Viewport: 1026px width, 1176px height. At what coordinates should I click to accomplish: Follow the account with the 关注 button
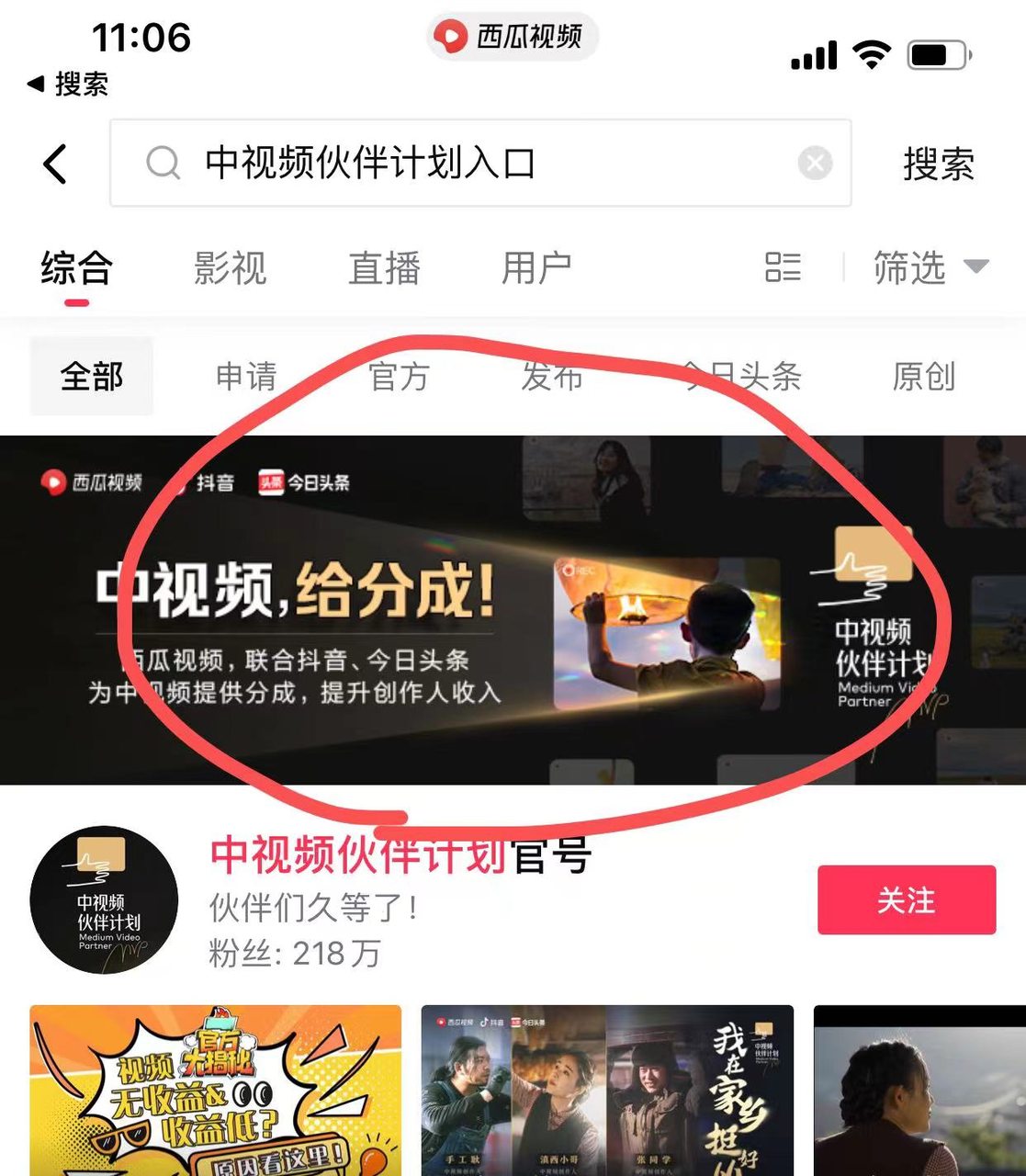coord(906,900)
